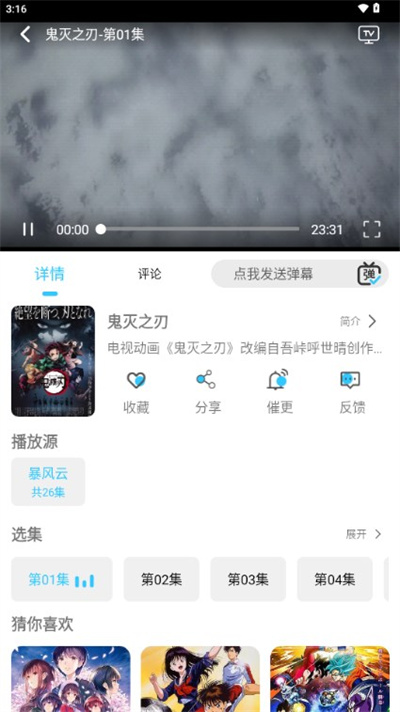Play episode 第02集
This screenshot has height=712, width=400.
[x=161, y=579]
